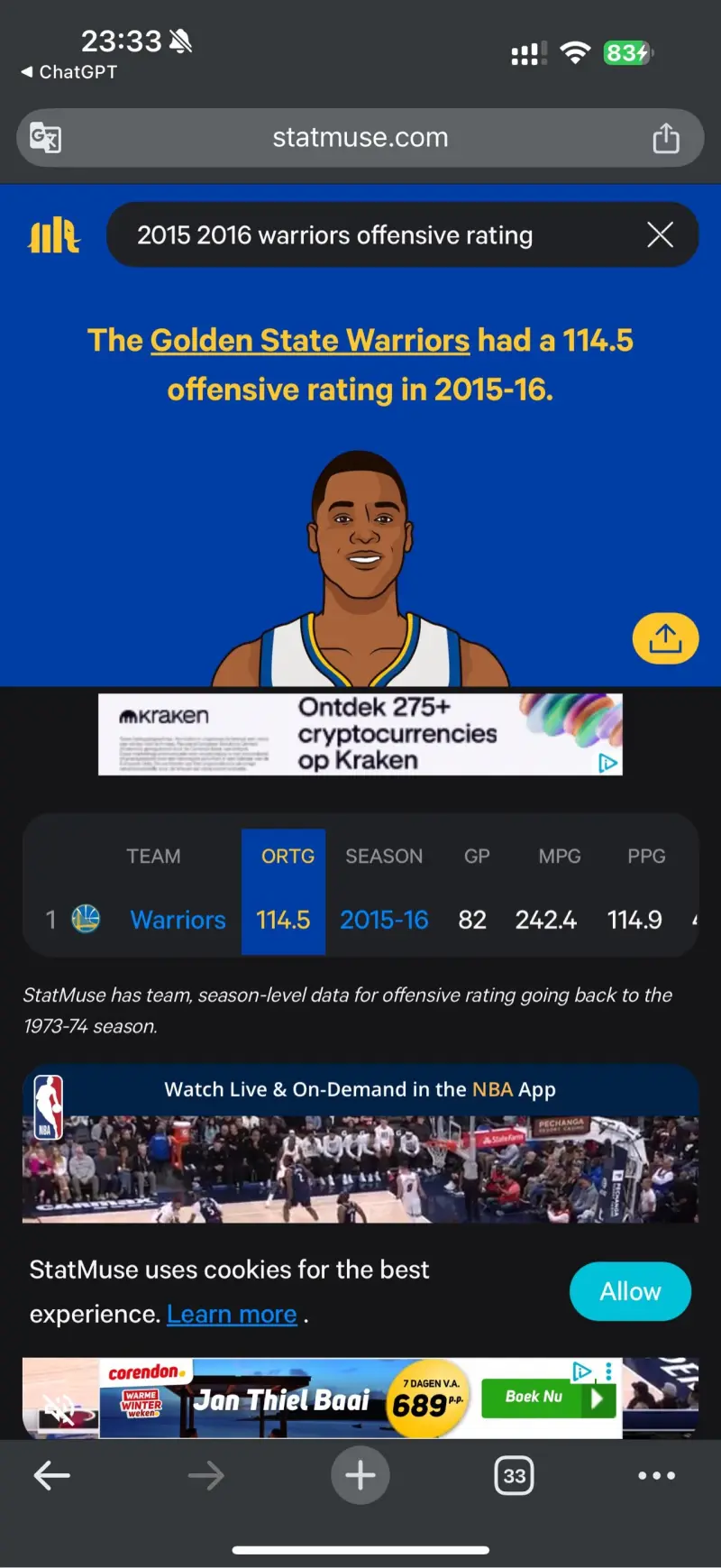The image size is (721, 1568).
Task: Sort by the ORTG column header
Action: point(287,856)
